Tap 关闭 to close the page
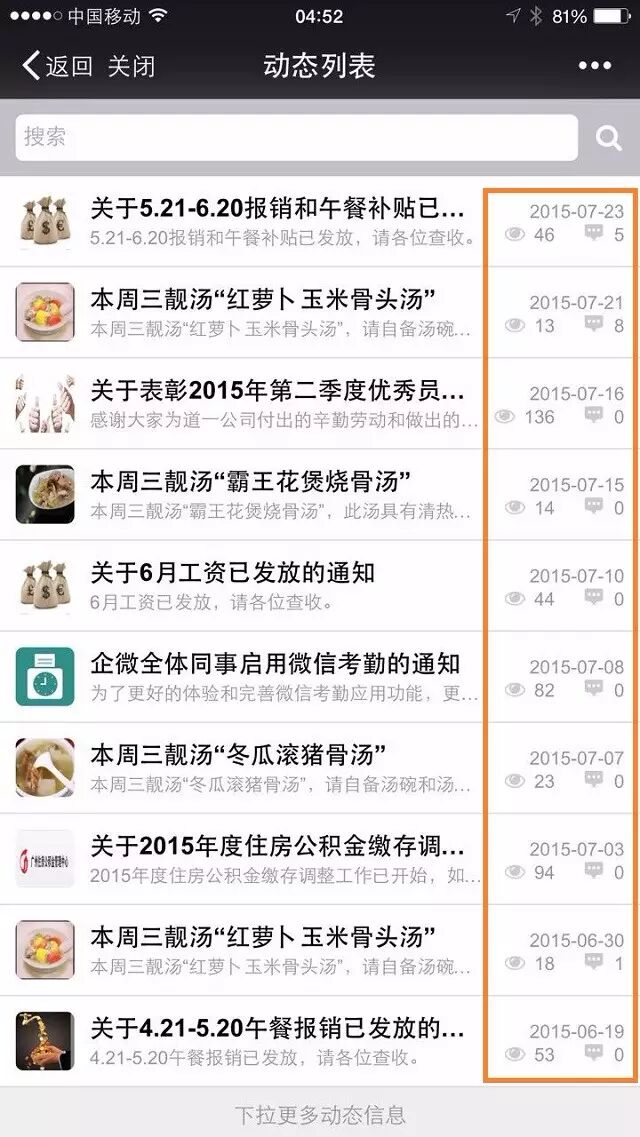640x1137 pixels. click(x=131, y=67)
